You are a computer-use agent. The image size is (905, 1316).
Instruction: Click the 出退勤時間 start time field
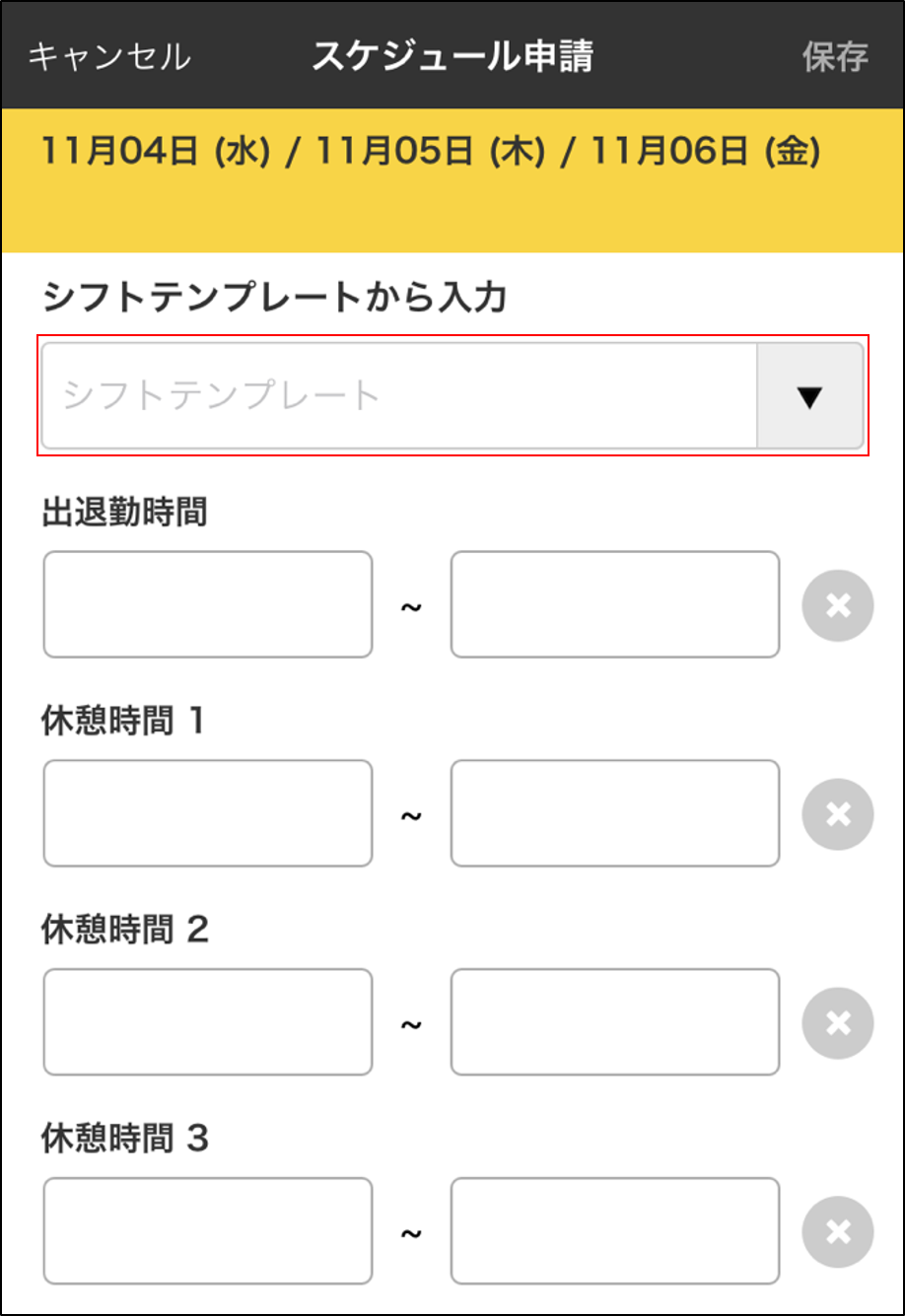pos(207,604)
